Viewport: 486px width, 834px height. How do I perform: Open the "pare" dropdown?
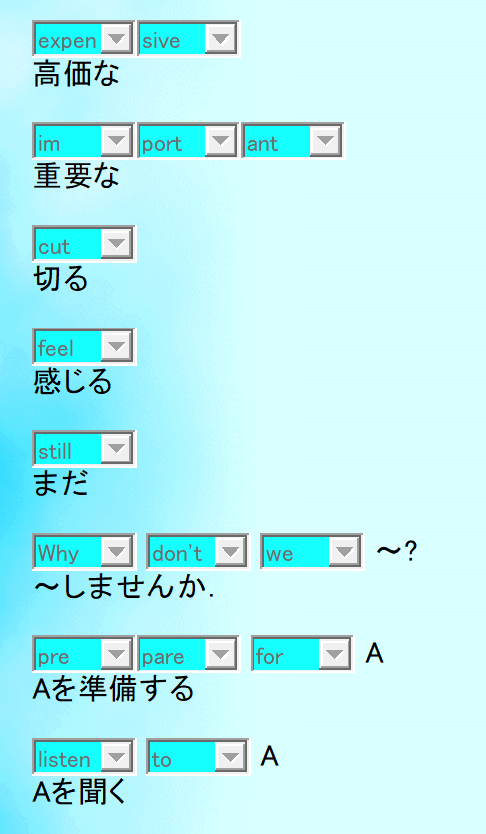188,654
